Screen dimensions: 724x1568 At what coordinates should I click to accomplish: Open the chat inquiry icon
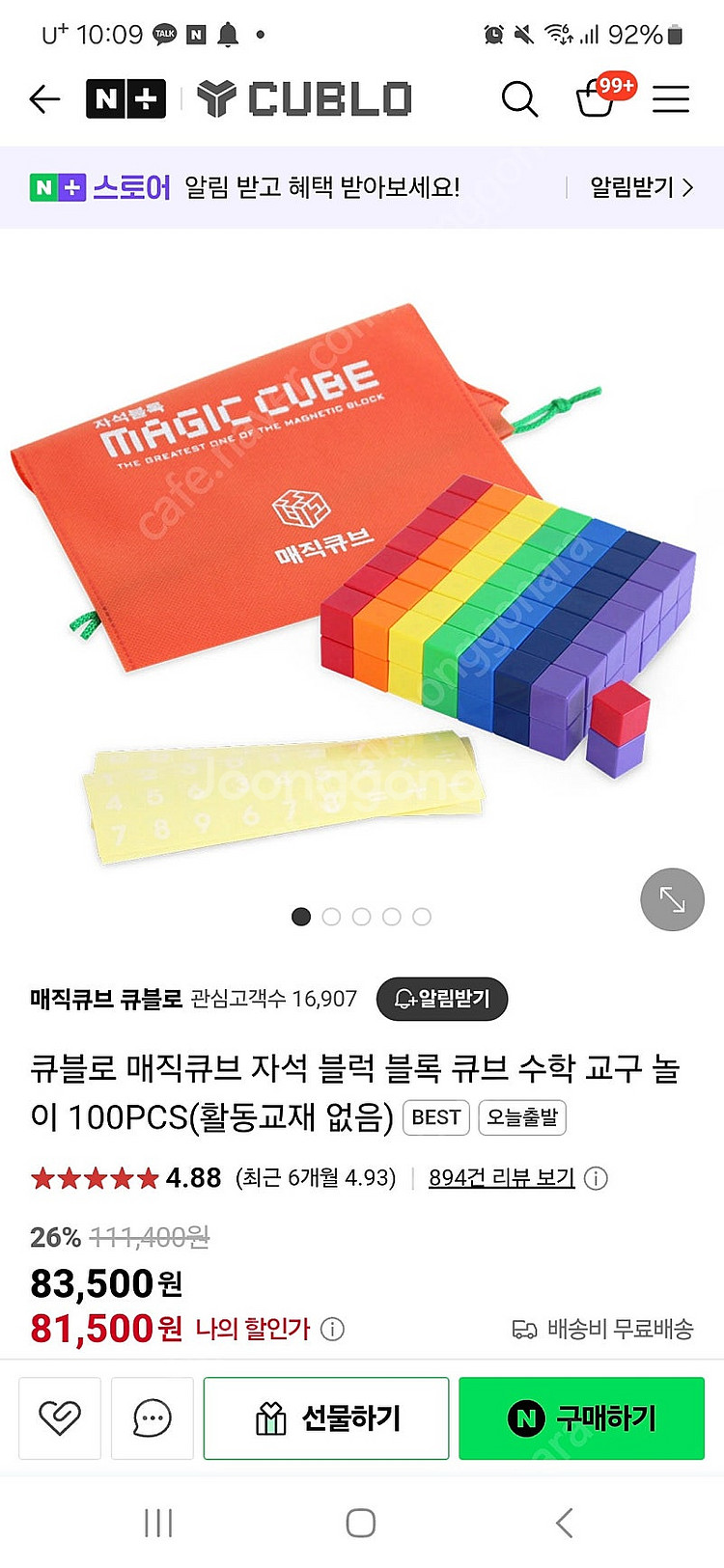tap(153, 1417)
